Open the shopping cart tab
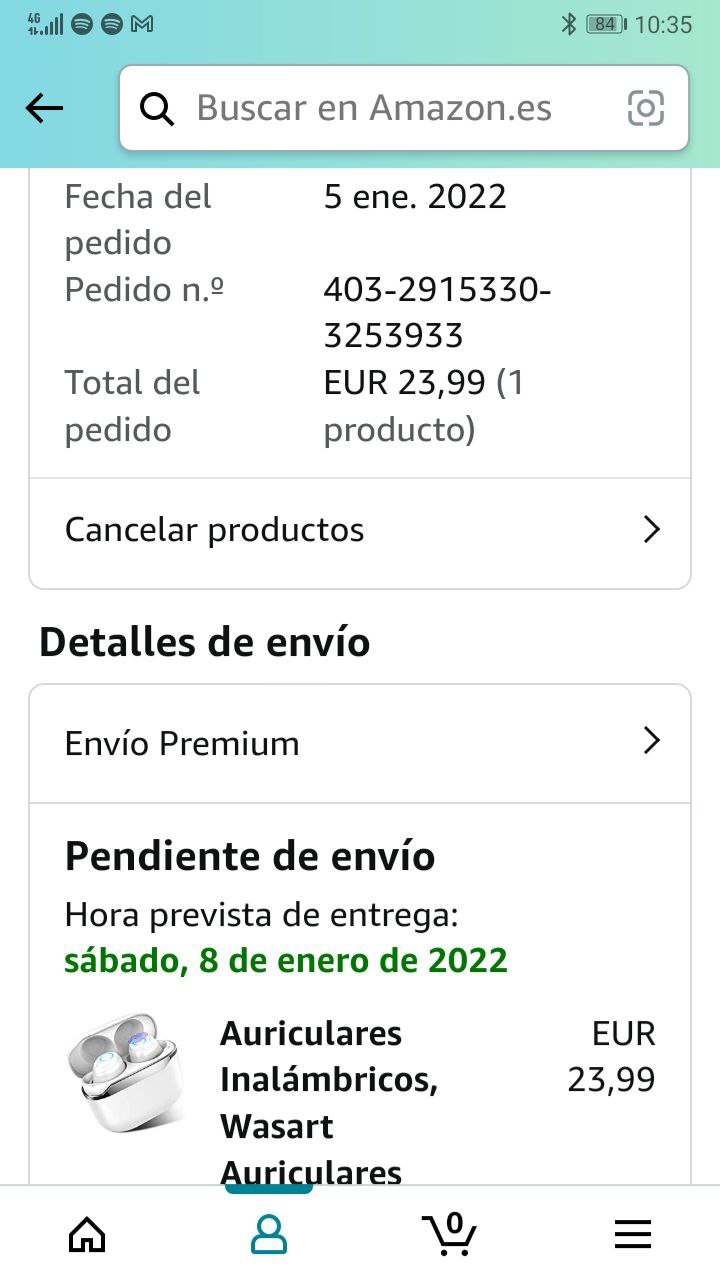Screen dimensions: 720x1280 449,1235
